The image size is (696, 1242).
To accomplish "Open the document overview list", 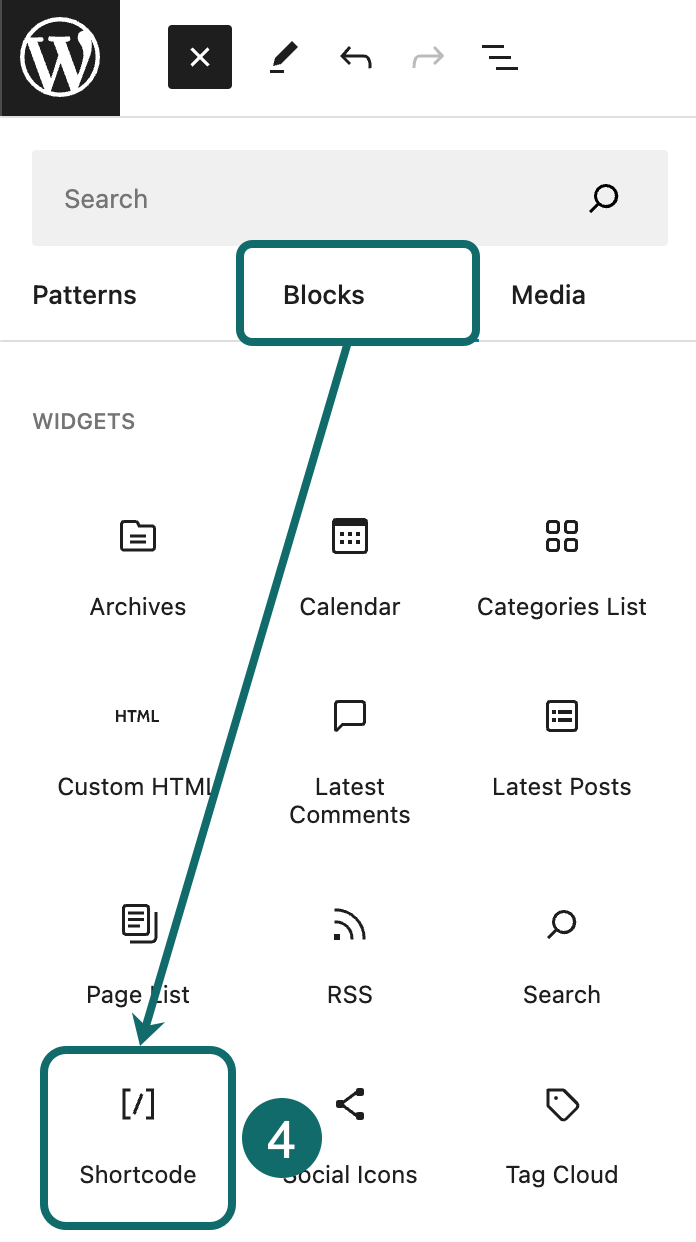I will [x=499, y=58].
